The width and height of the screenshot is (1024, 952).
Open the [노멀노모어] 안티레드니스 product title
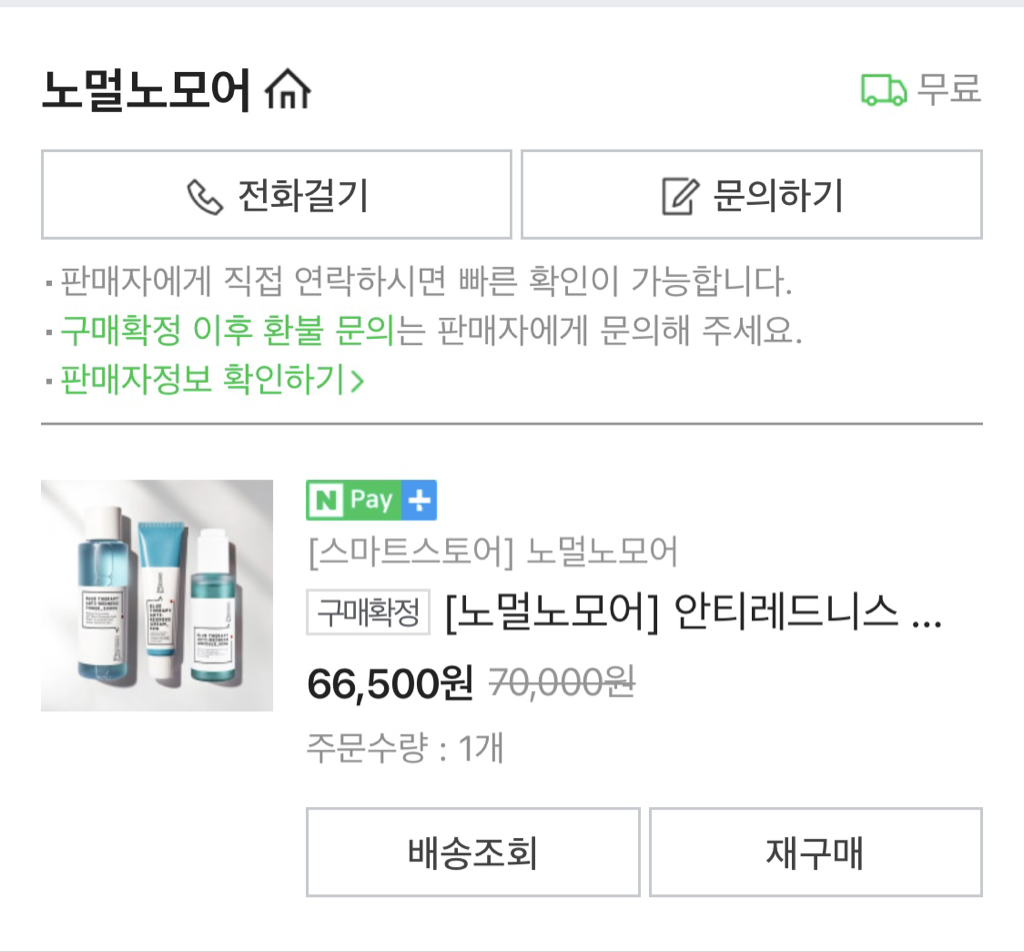click(x=692, y=612)
